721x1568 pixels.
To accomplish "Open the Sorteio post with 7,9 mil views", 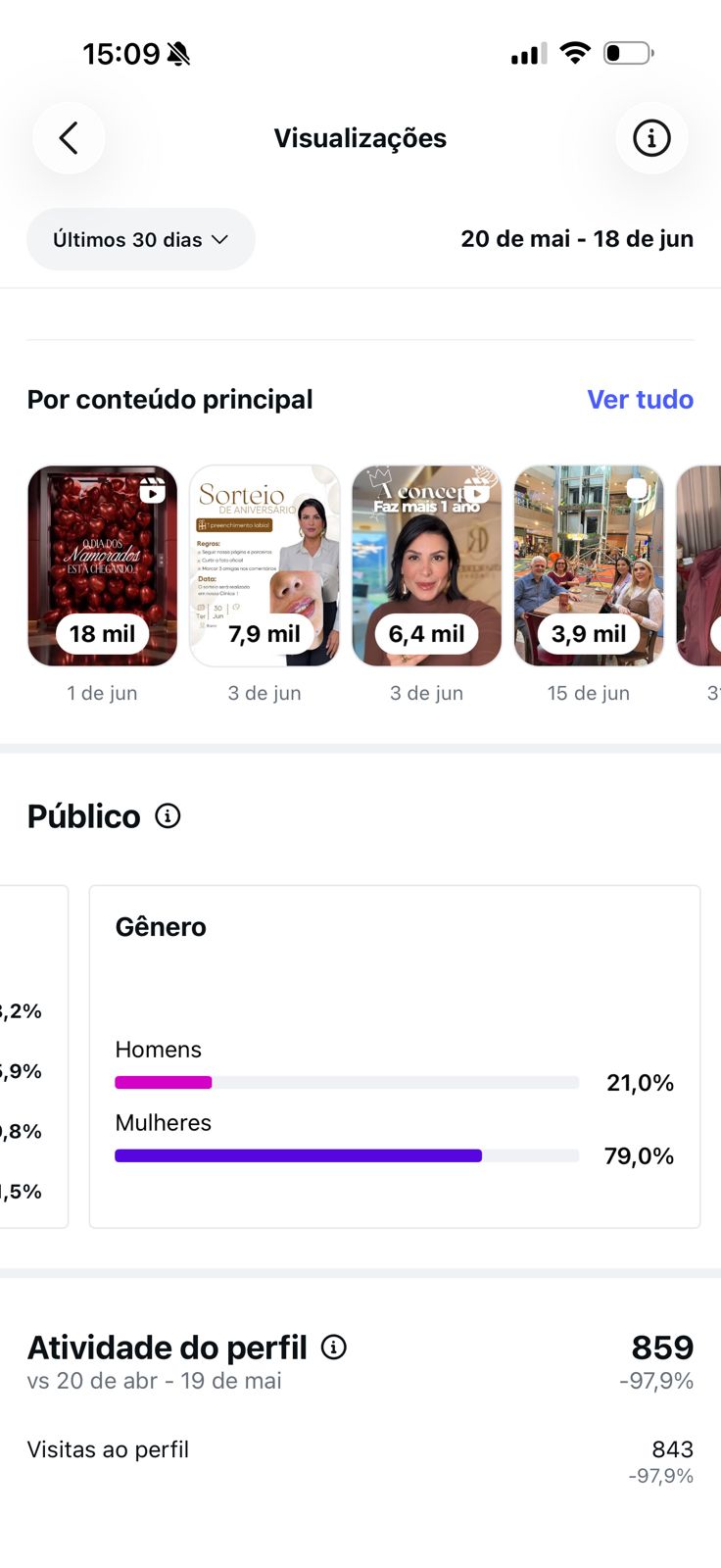I will [x=264, y=565].
